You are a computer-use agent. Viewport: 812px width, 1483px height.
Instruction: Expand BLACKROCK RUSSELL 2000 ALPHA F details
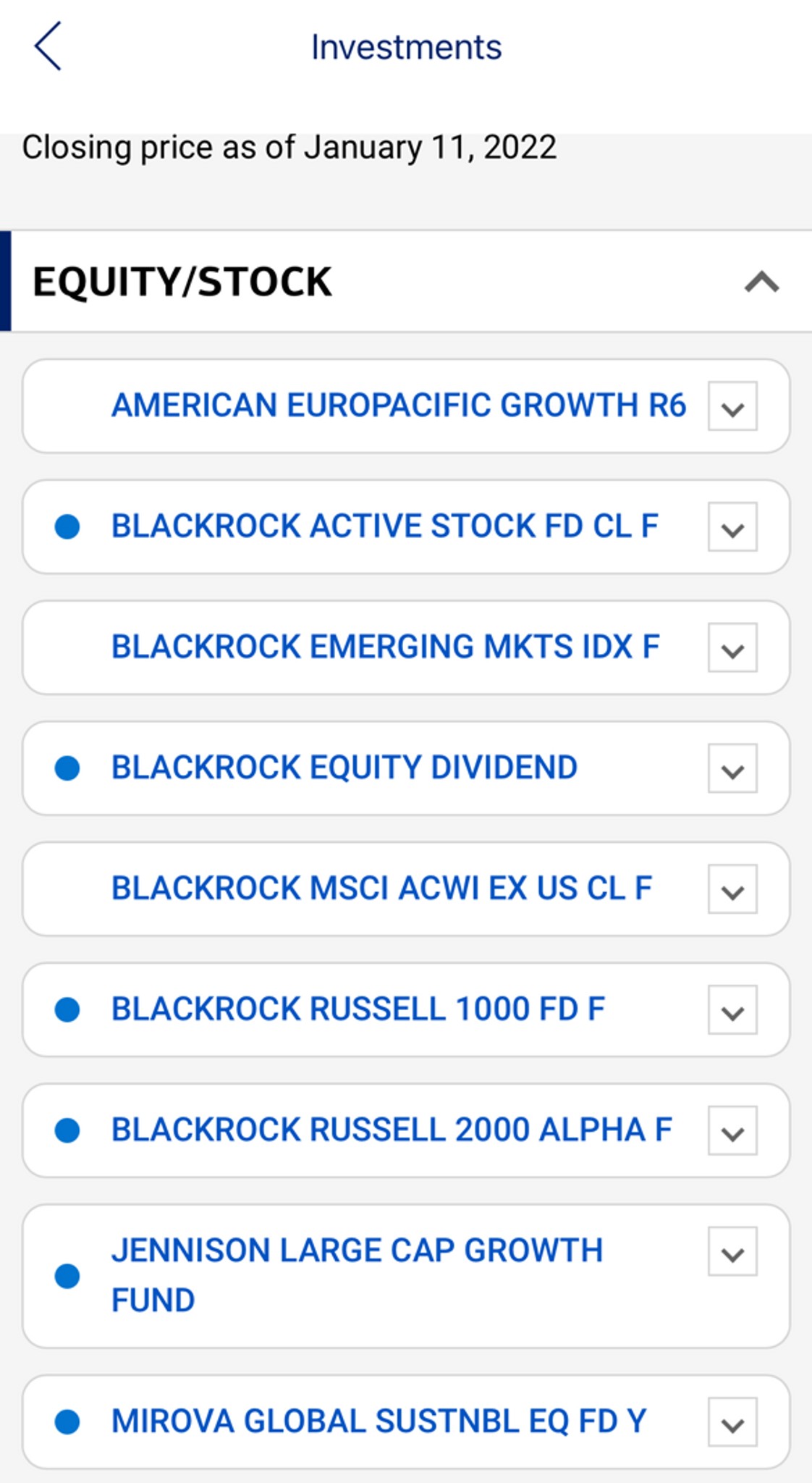732,1132
